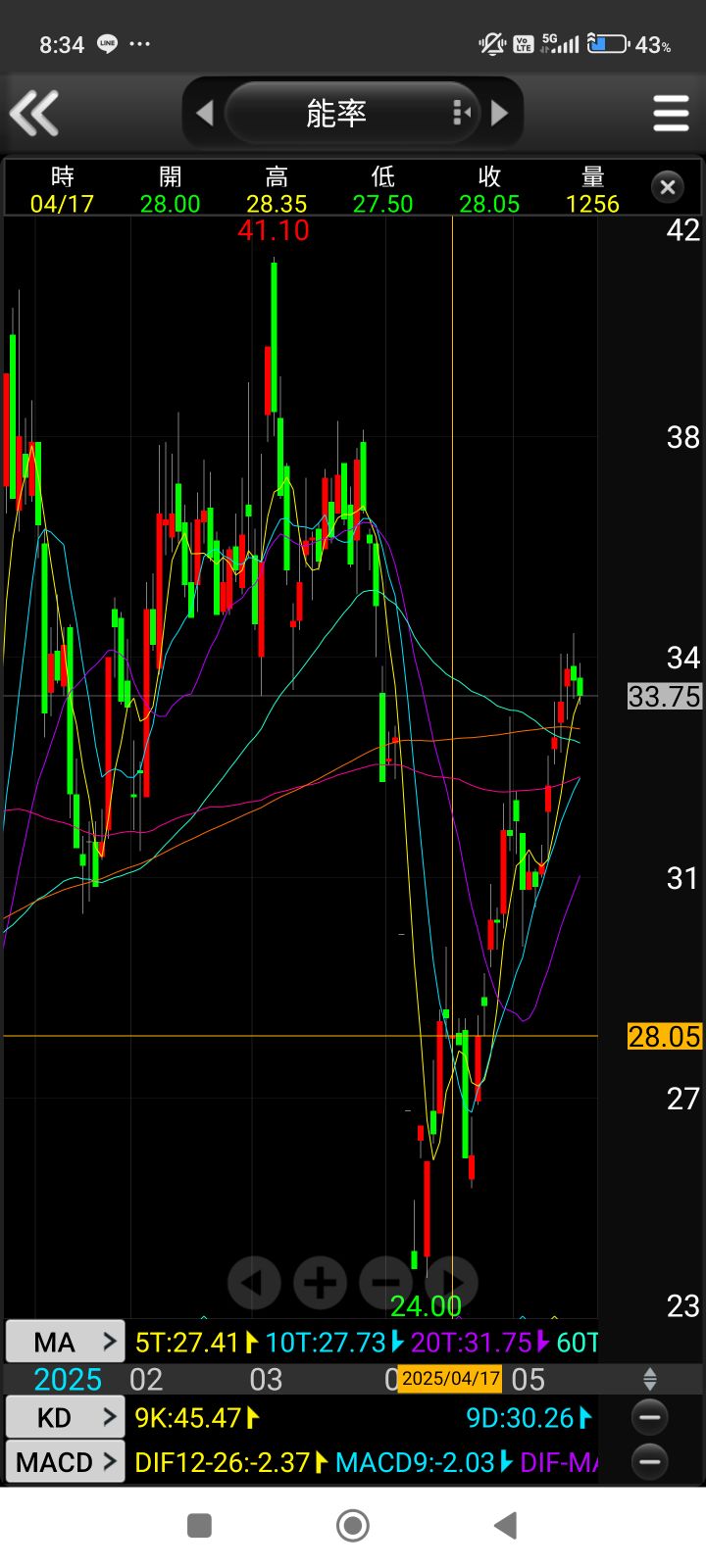Switch to the next stock
This screenshot has width=706, height=1568.
coord(499,113)
